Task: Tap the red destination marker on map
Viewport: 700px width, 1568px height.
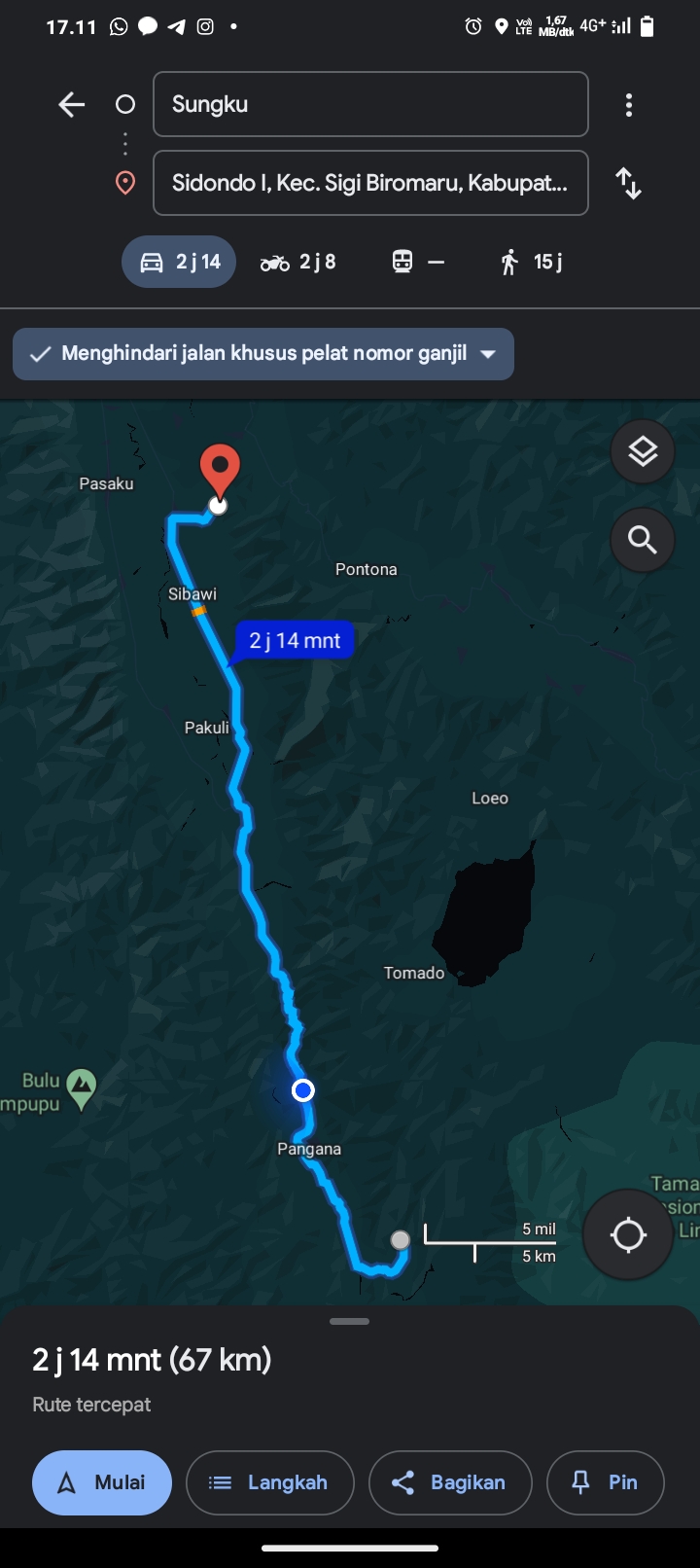Action: pyautogui.click(x=220, y=472)
